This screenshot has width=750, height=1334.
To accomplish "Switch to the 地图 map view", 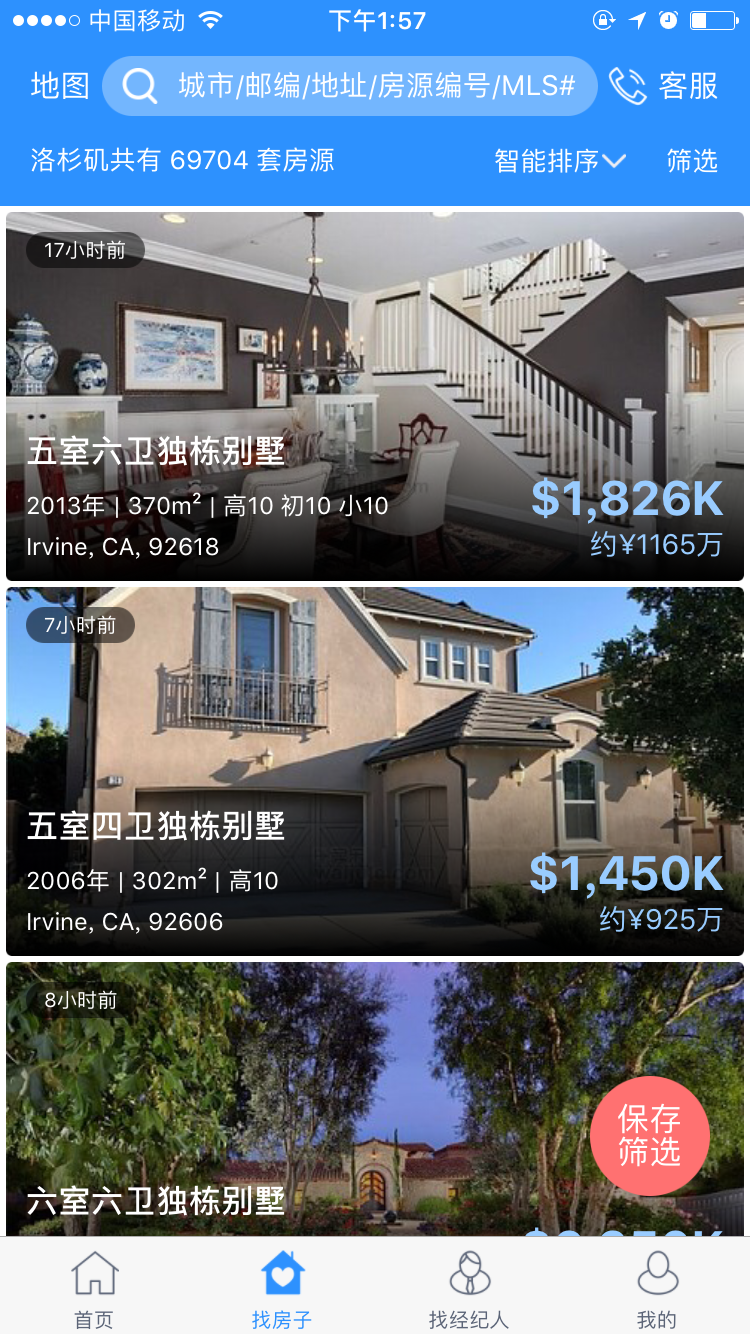I will 60,86.
